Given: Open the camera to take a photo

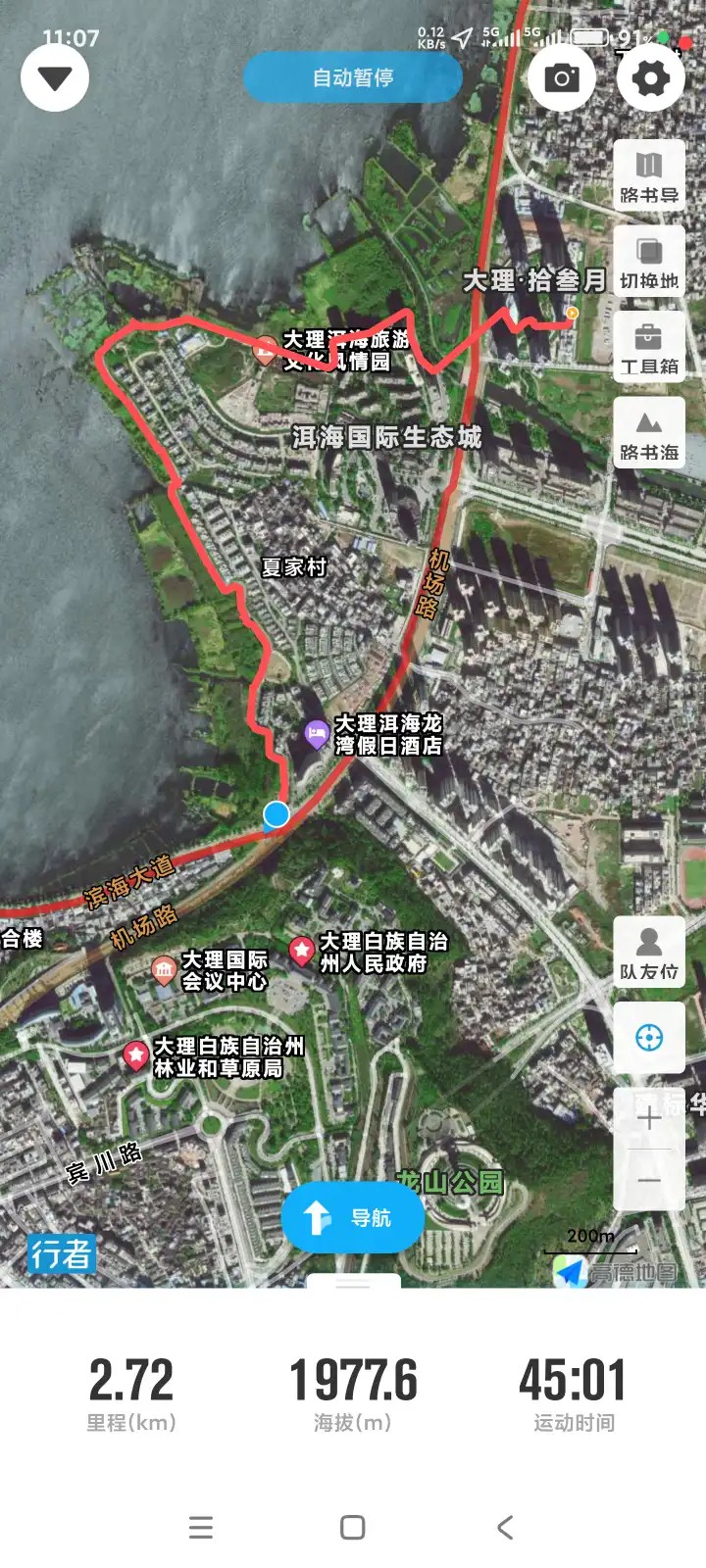Looking at the screenshot, I should (x=562, y=77).
